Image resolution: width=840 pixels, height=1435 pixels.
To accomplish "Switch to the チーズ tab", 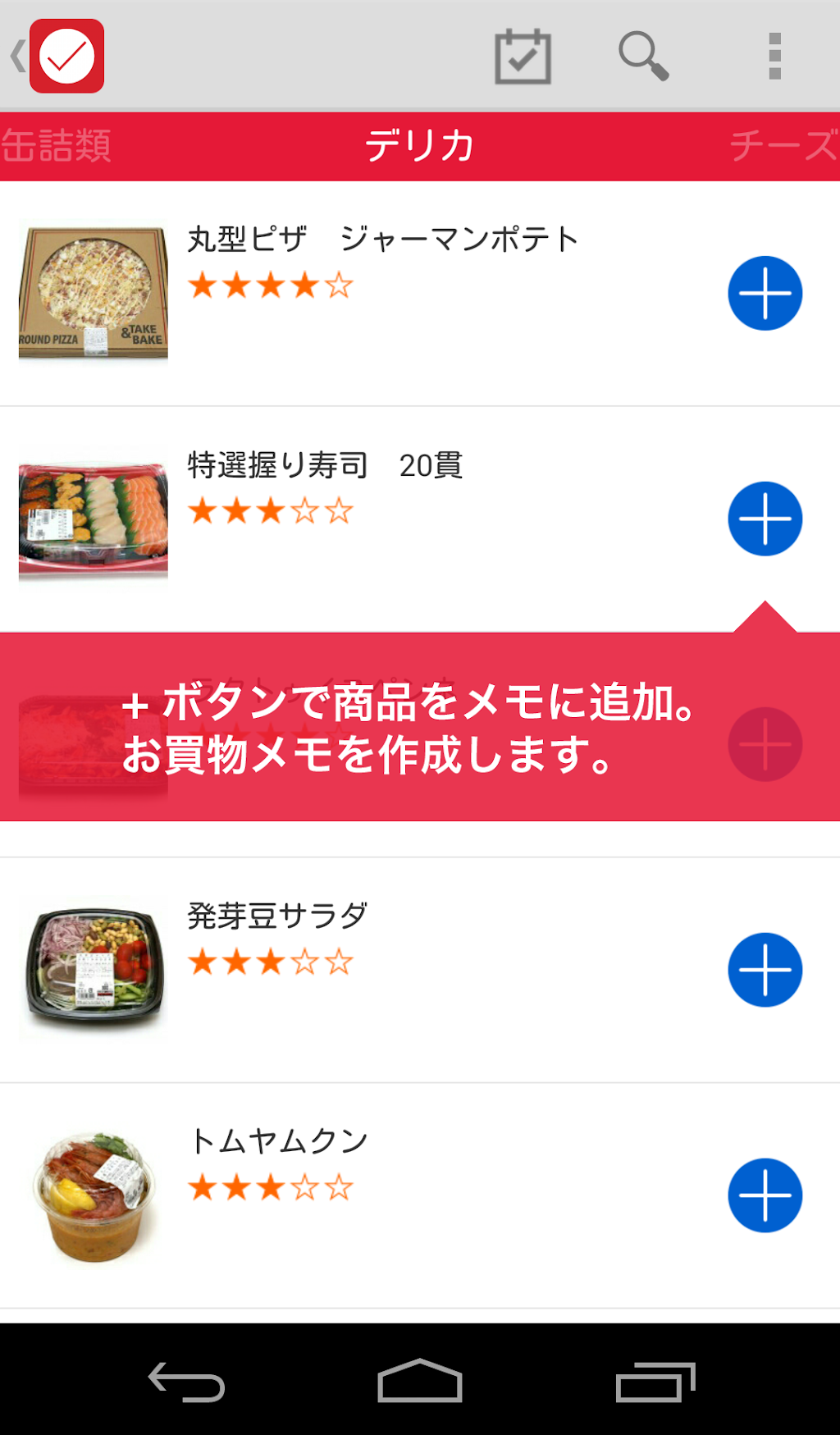I will tap(783, 146).
